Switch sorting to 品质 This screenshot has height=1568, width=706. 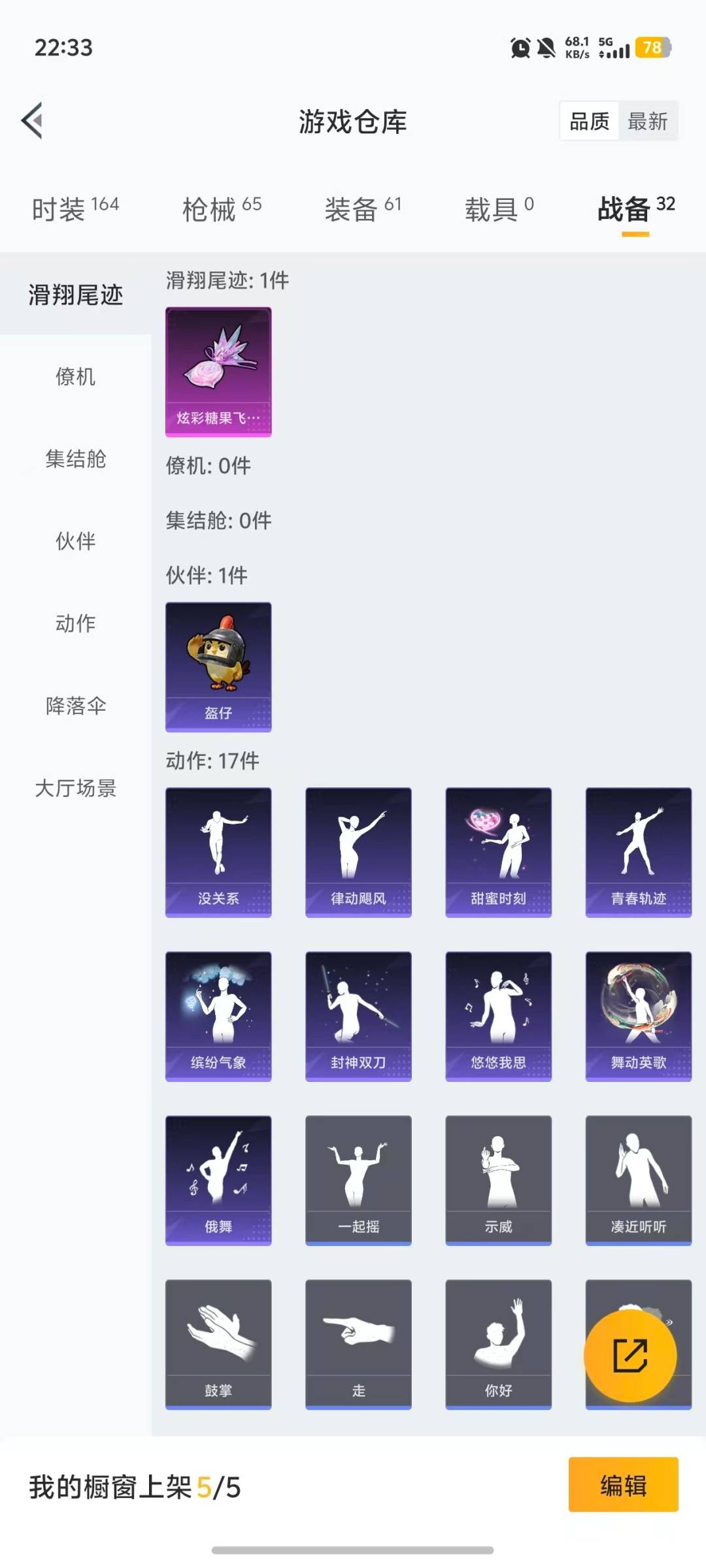[x=589, y=122]
